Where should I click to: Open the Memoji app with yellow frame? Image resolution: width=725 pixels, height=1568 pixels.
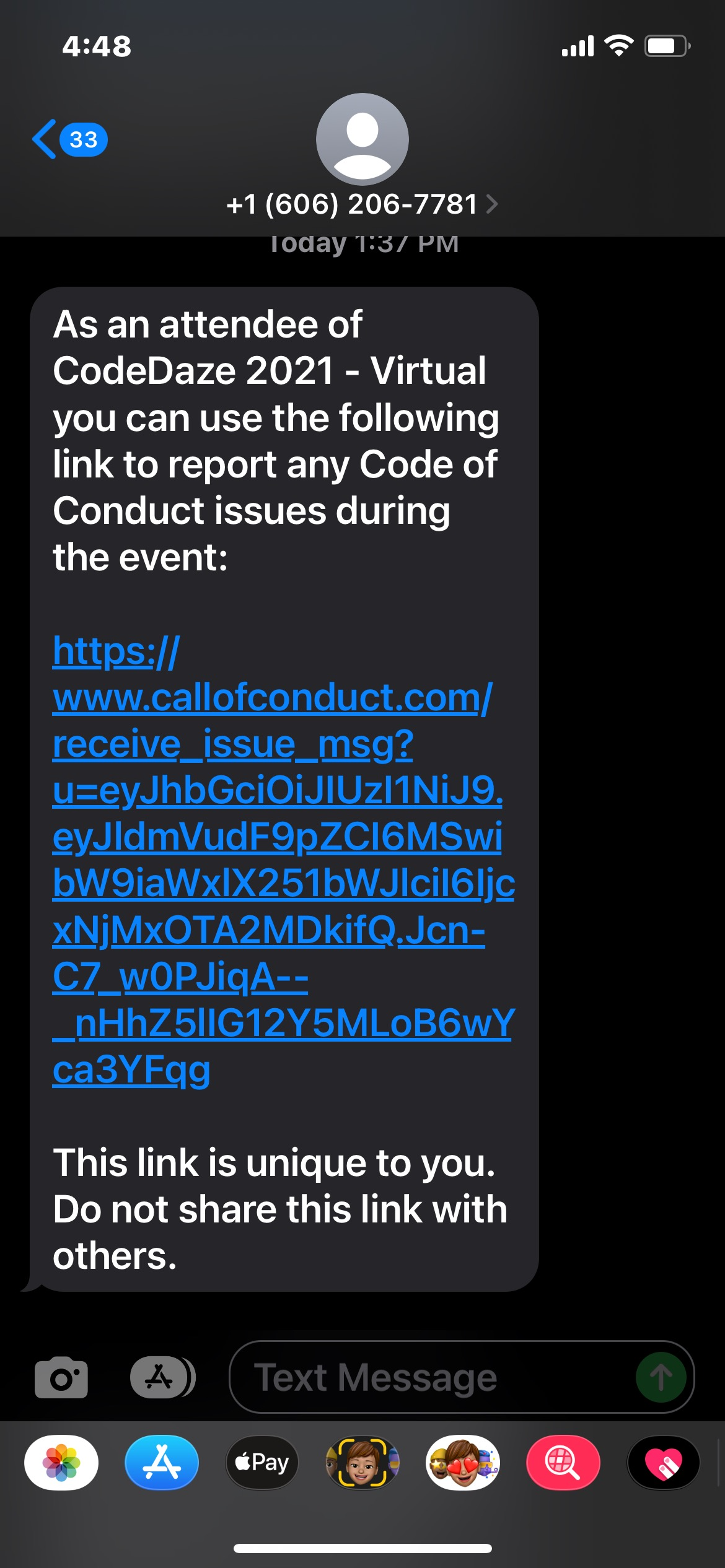click(362, 1463)
